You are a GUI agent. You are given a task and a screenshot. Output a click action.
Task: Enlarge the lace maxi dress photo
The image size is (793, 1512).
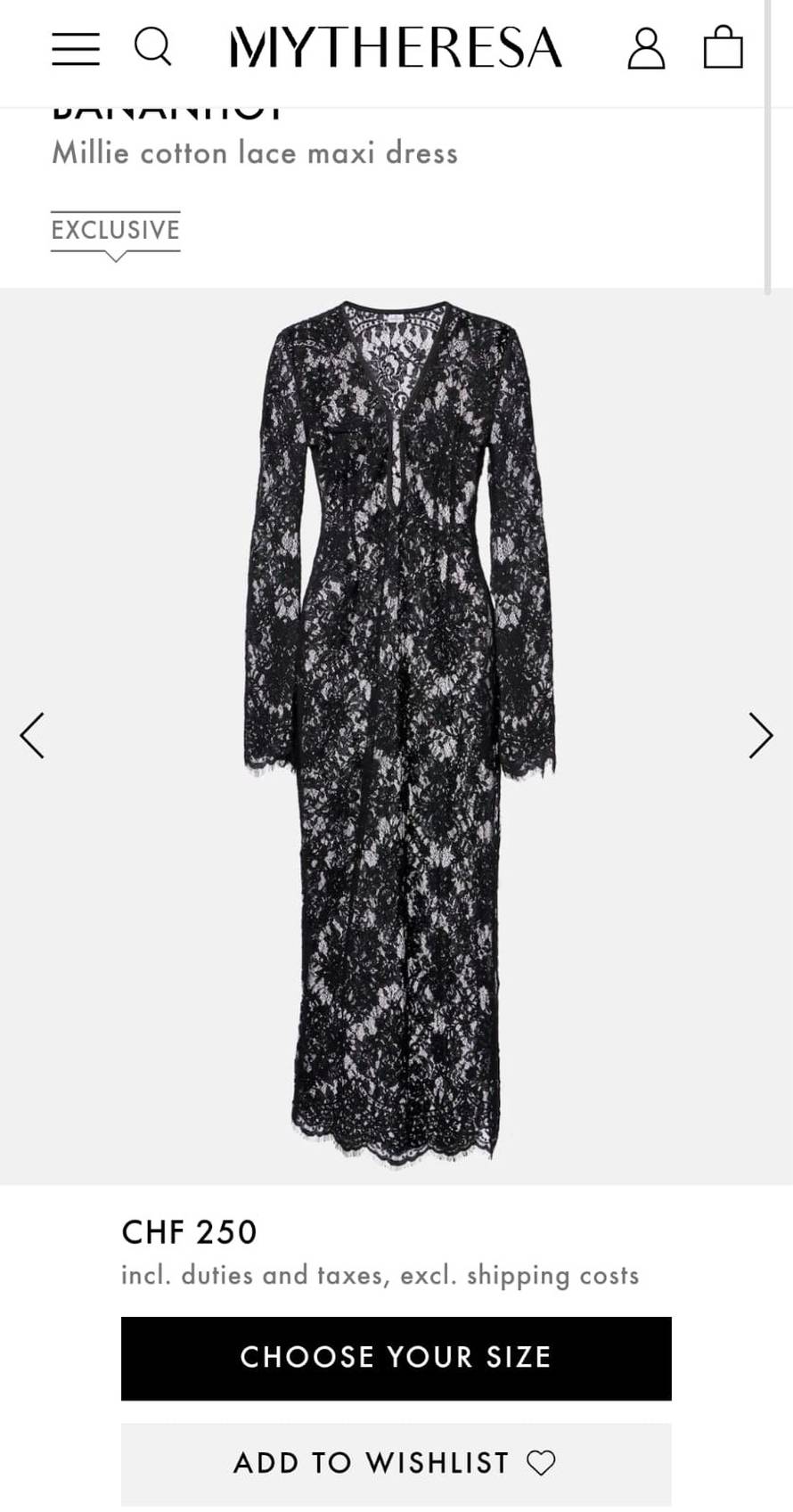[398, 735]
